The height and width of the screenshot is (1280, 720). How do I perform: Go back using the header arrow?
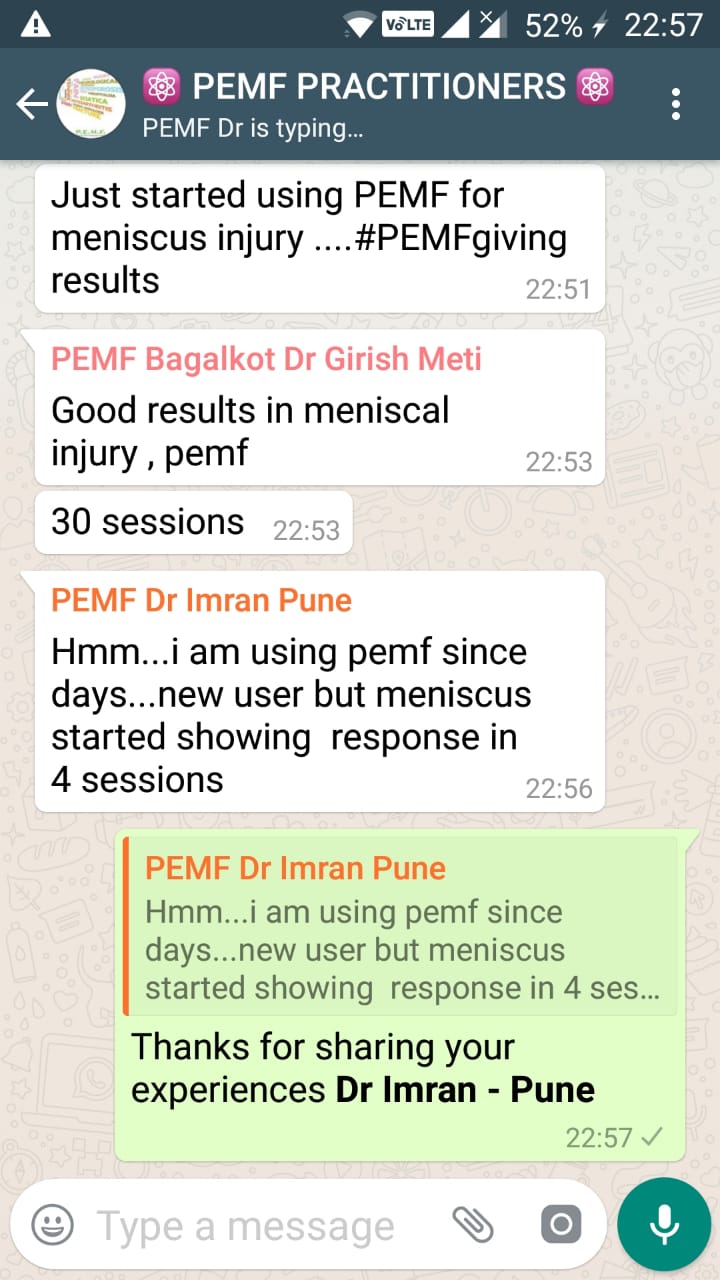pyautogui.click(x=31, y=104)
